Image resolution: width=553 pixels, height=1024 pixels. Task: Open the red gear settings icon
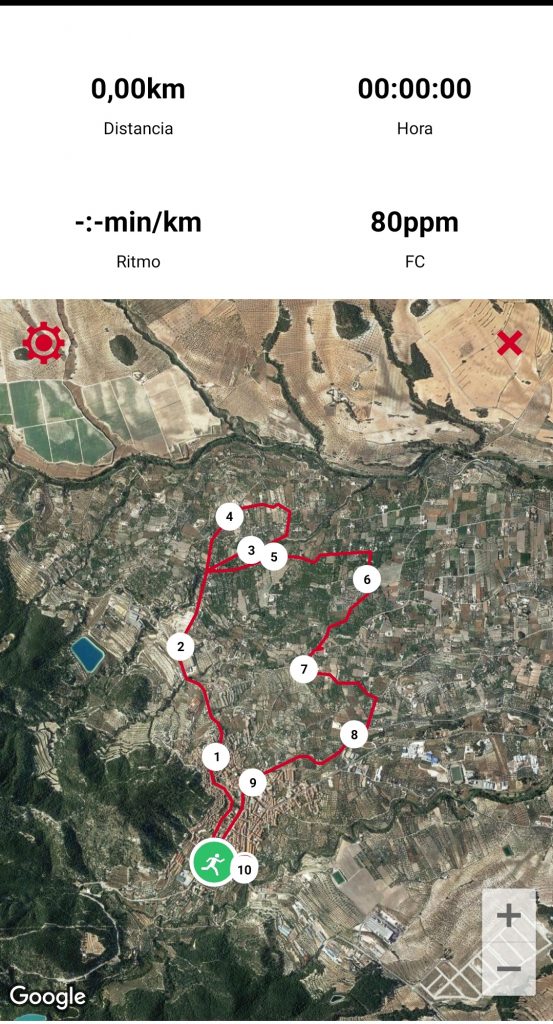coord(44,343)
